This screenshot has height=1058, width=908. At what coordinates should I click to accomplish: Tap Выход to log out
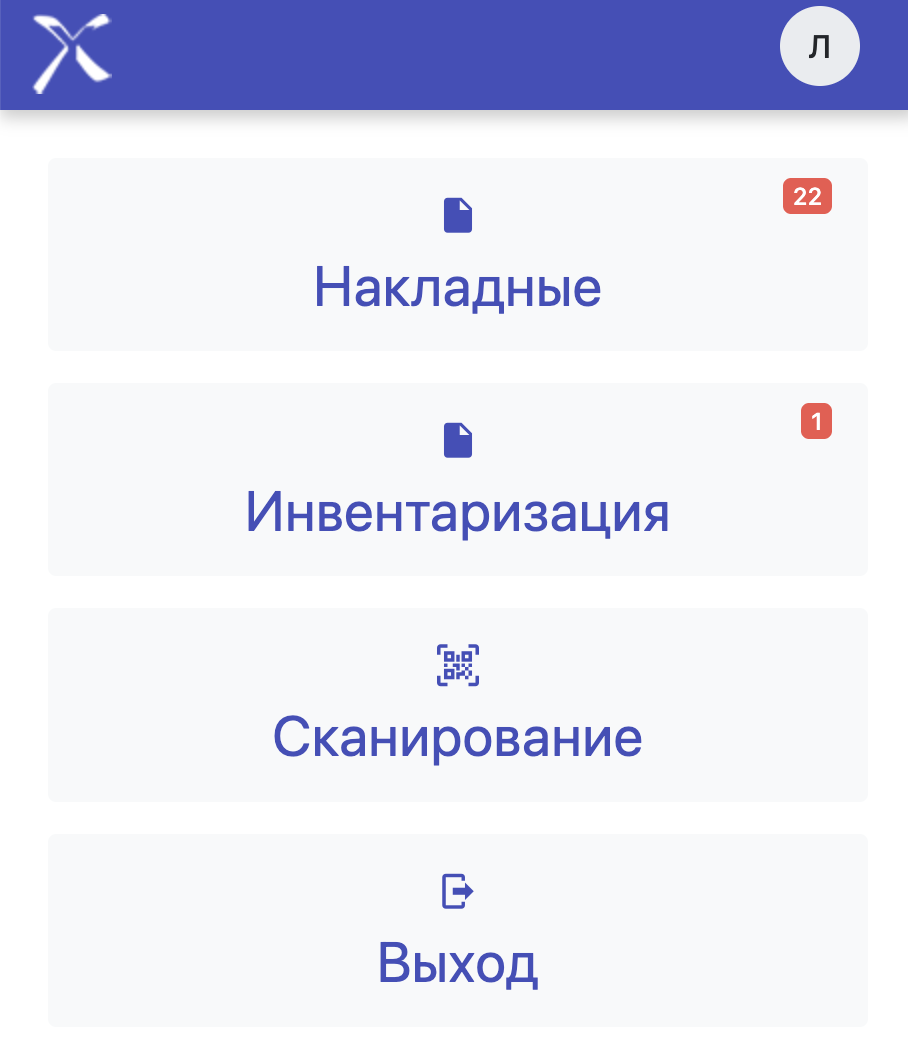coord(457,931)
